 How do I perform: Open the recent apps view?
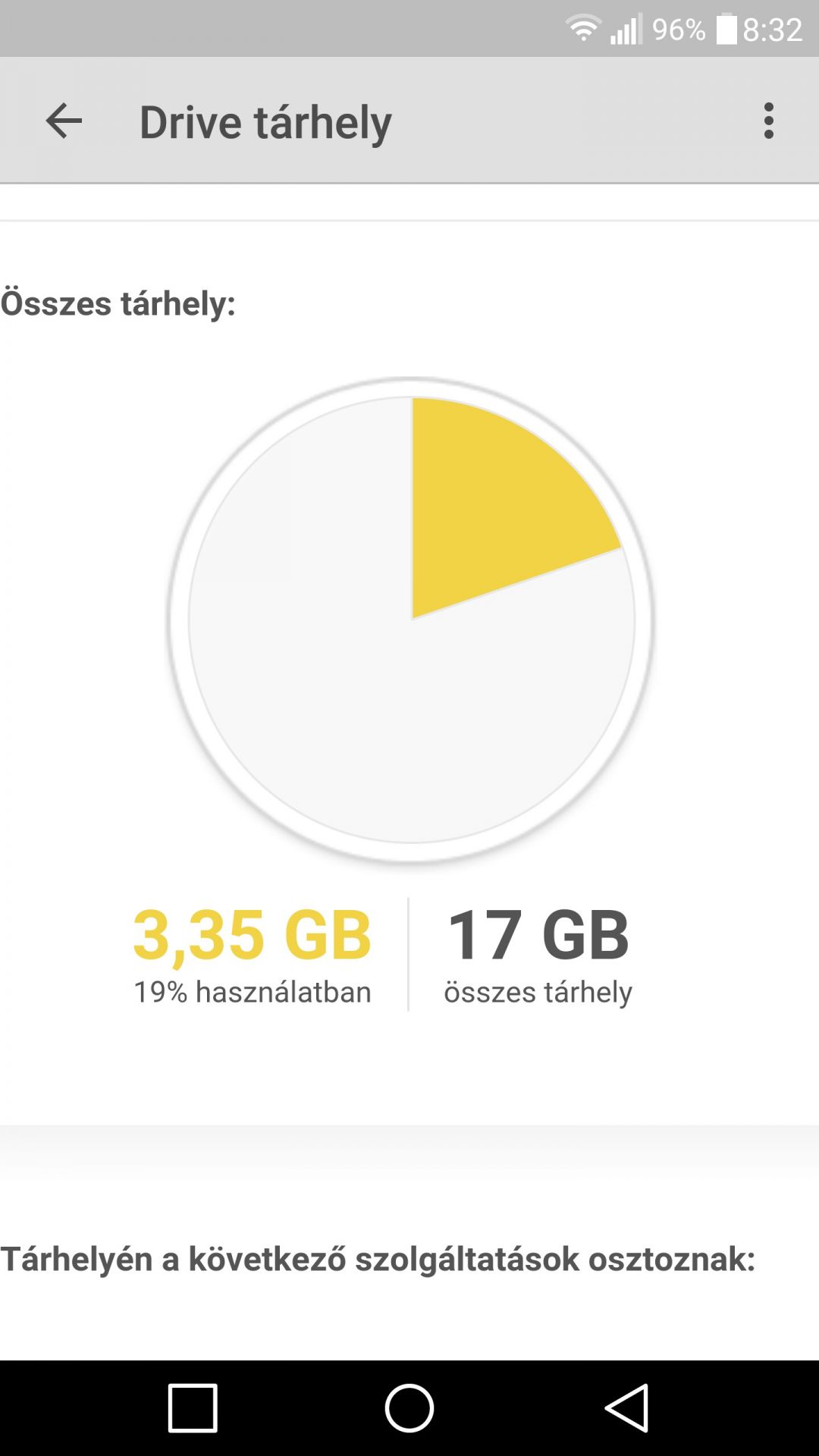click(193, 1408)
